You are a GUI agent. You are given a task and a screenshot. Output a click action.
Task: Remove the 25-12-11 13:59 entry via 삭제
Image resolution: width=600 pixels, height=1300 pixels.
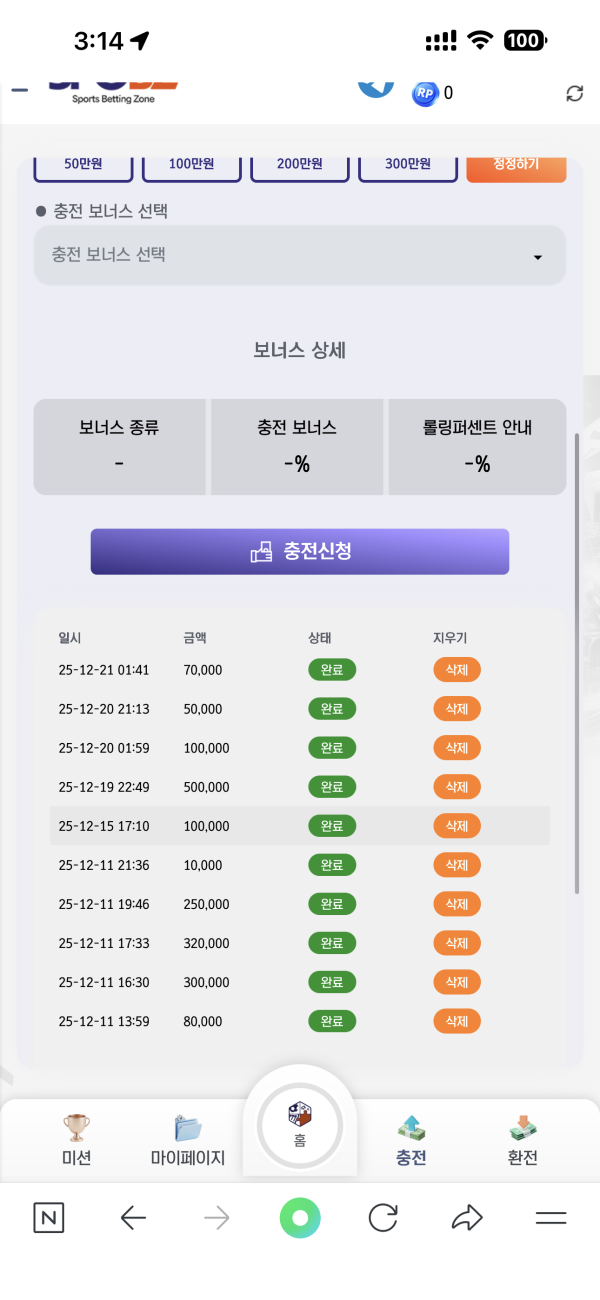[x=456, y=1021]
